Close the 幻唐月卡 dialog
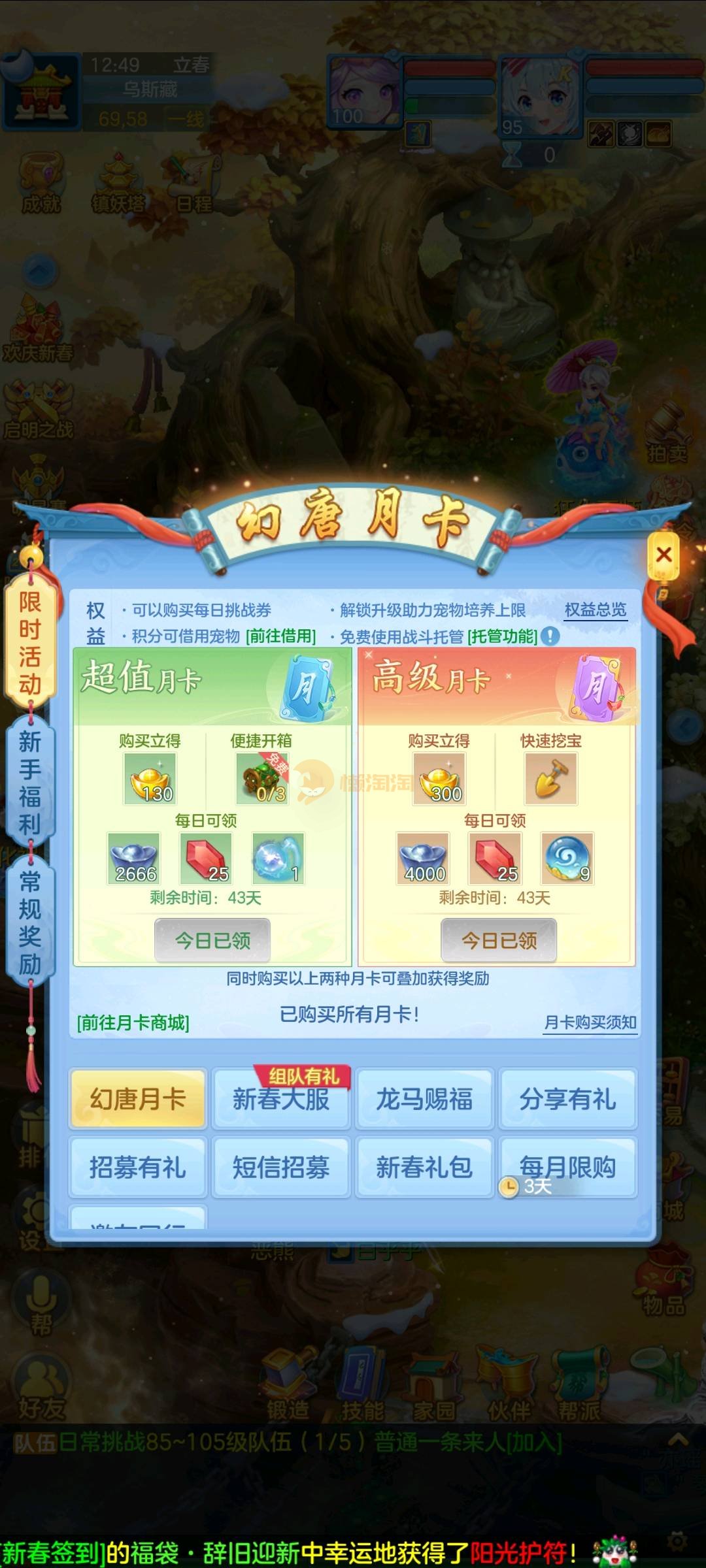Image resolution: width=706 pixels, height=1568 pixels. (664, 555)
